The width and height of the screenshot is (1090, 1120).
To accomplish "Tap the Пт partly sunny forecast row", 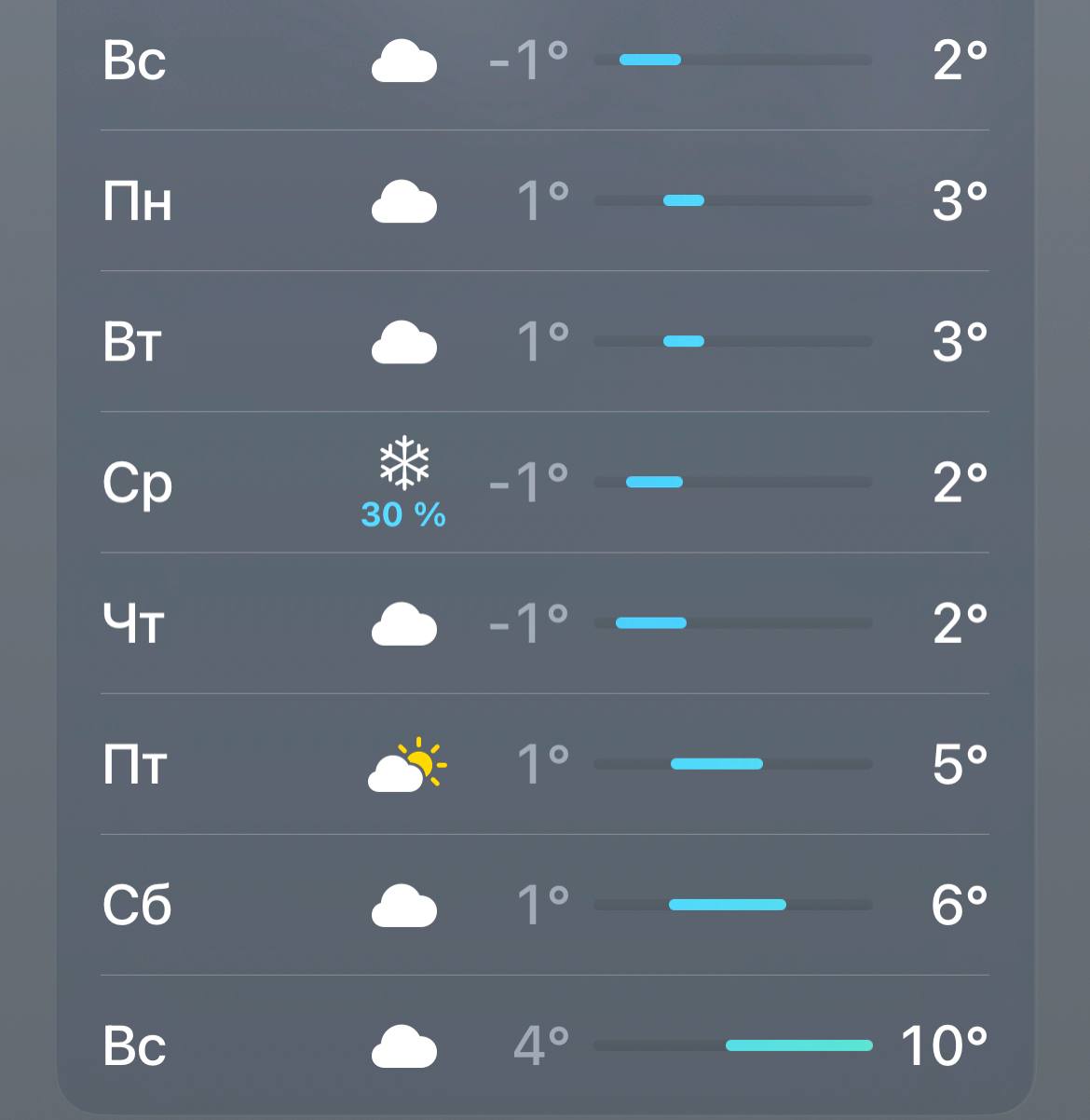I will click(545, 764).
